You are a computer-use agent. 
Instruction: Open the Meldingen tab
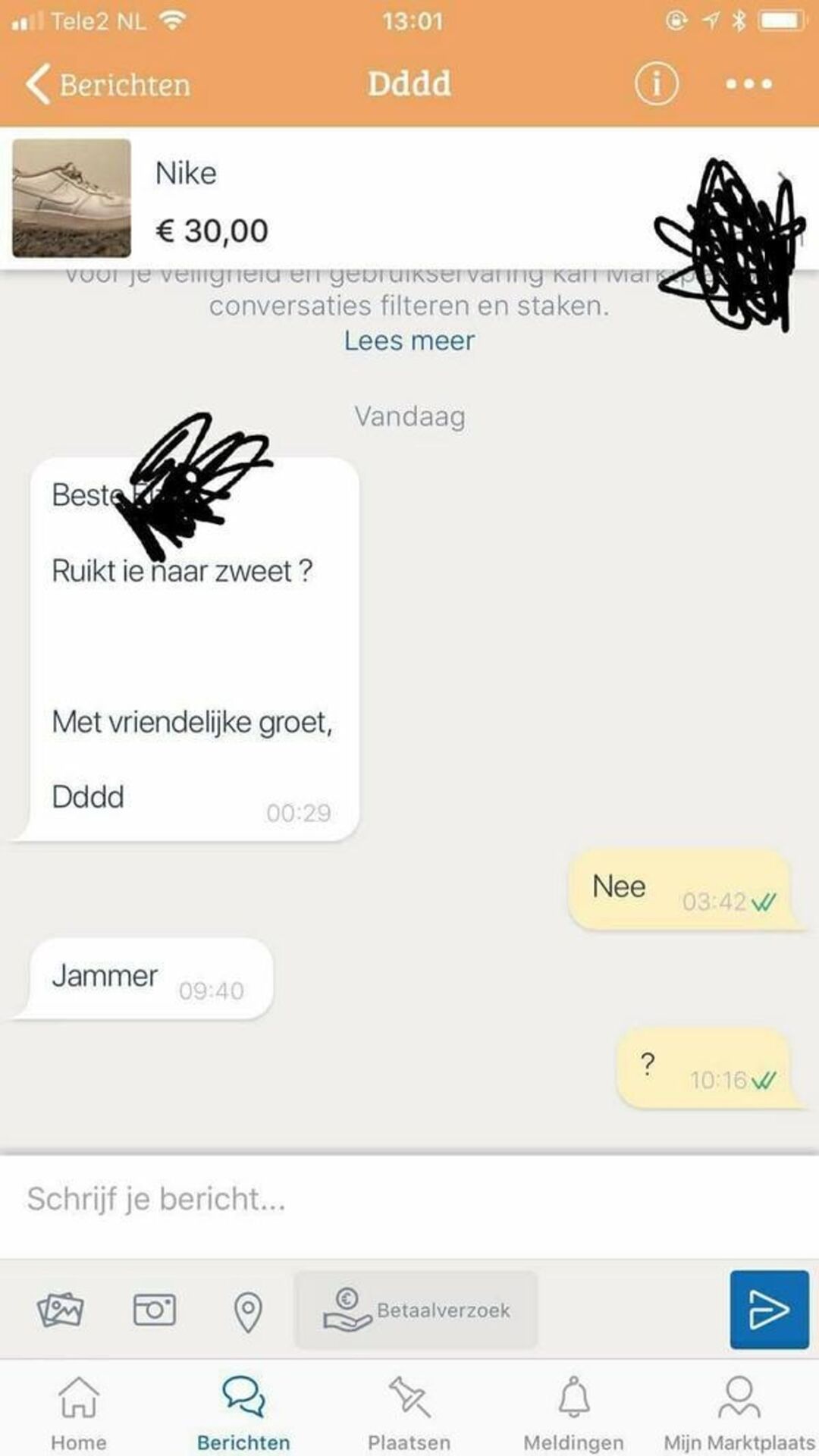point(573,1410)
